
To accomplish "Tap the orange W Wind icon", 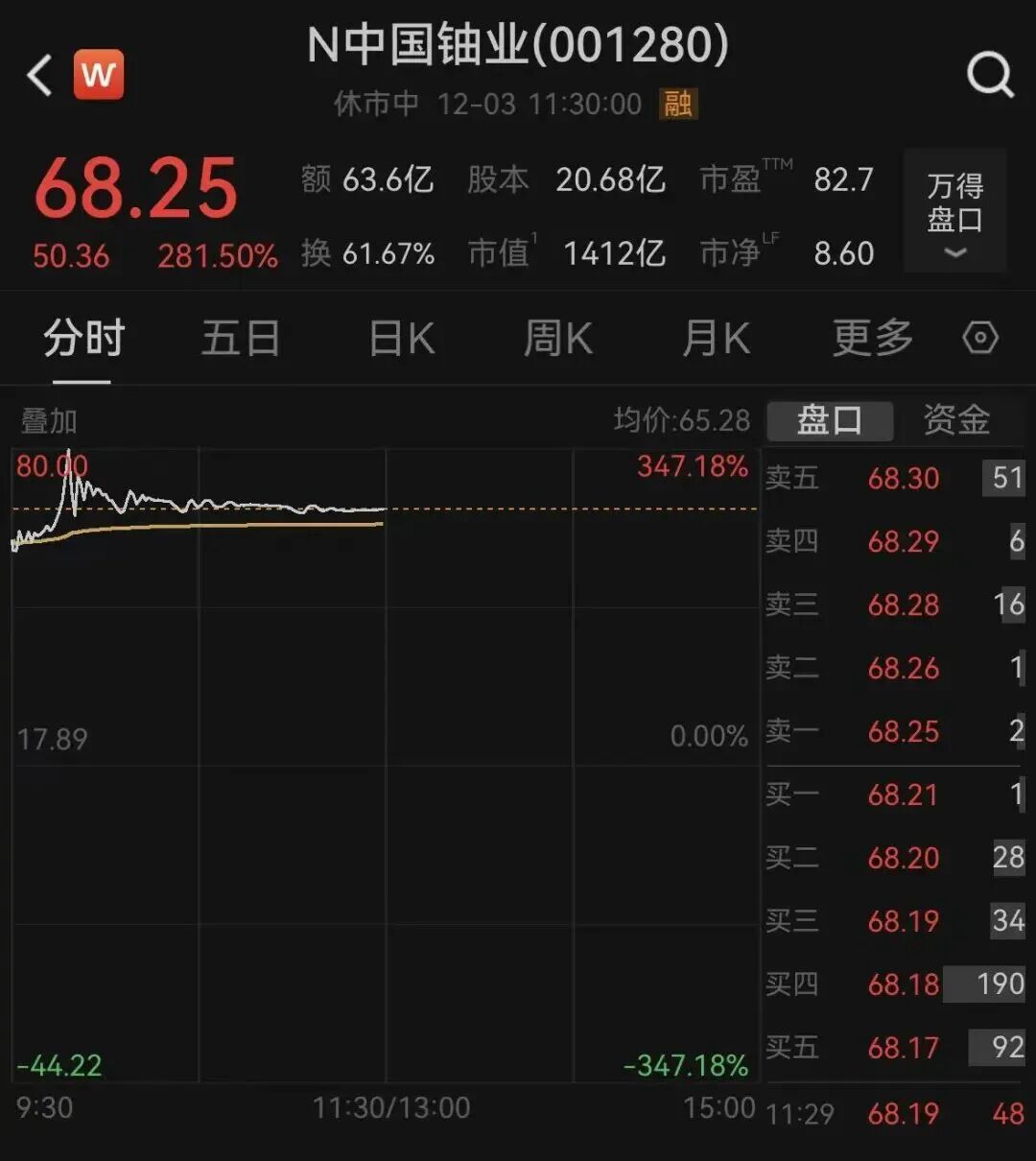I will click(99, 75).
